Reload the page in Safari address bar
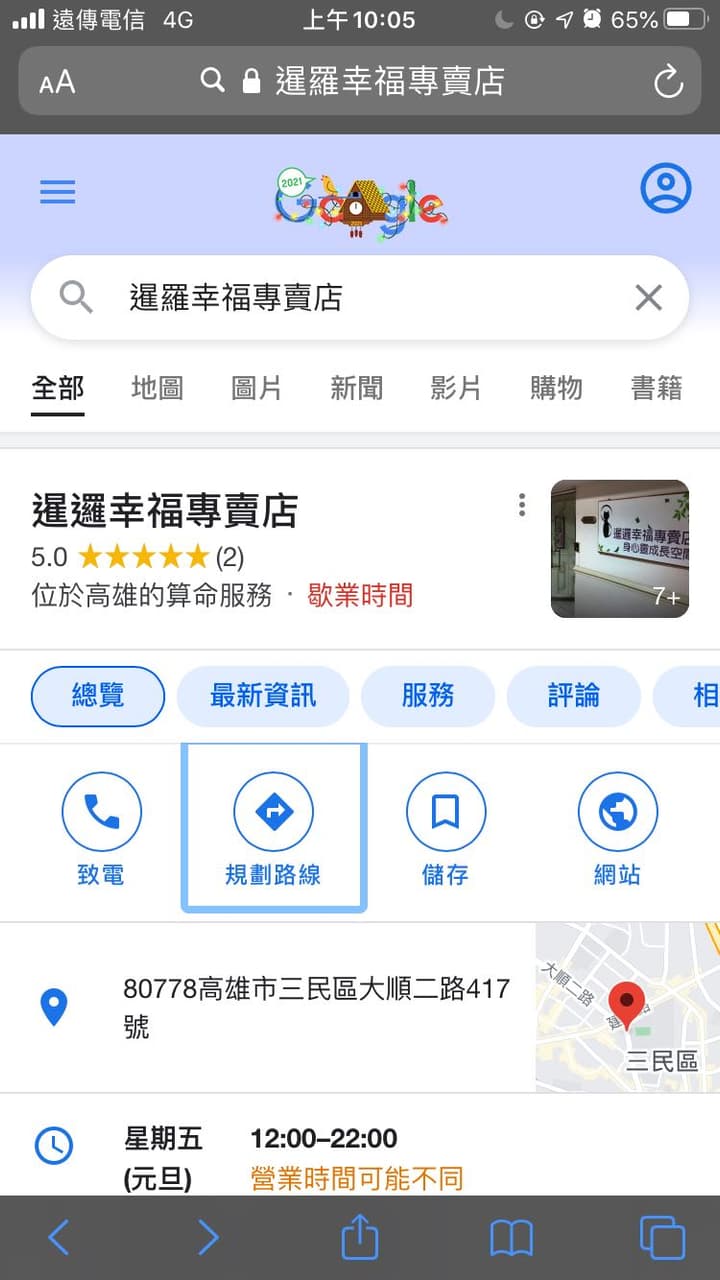 668,82
